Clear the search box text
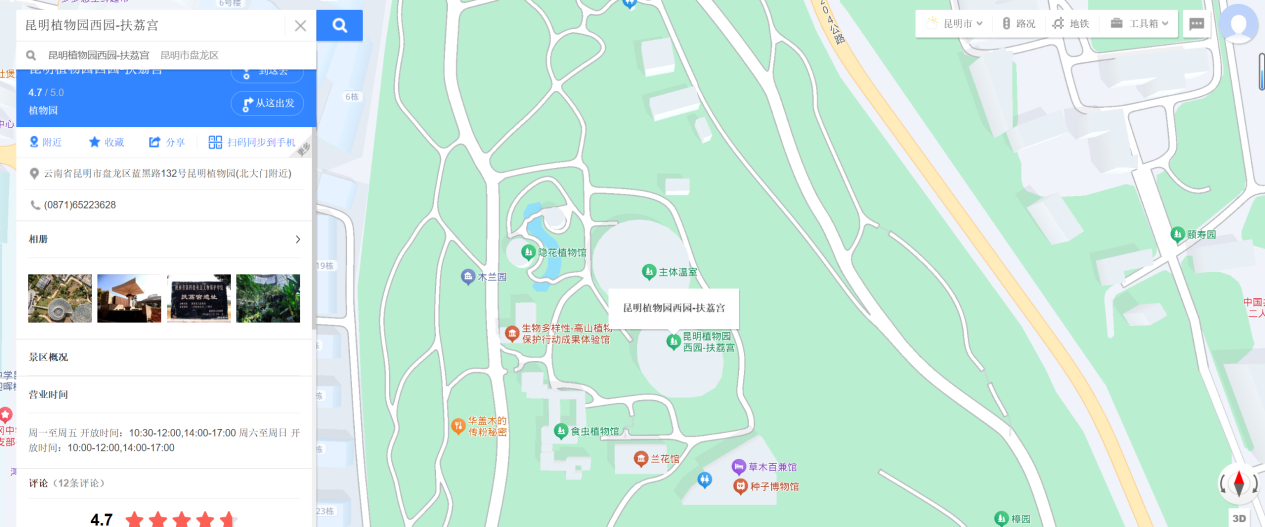Image resolution: width=1265 pixels, height=527 pixels. pos(300,26)
